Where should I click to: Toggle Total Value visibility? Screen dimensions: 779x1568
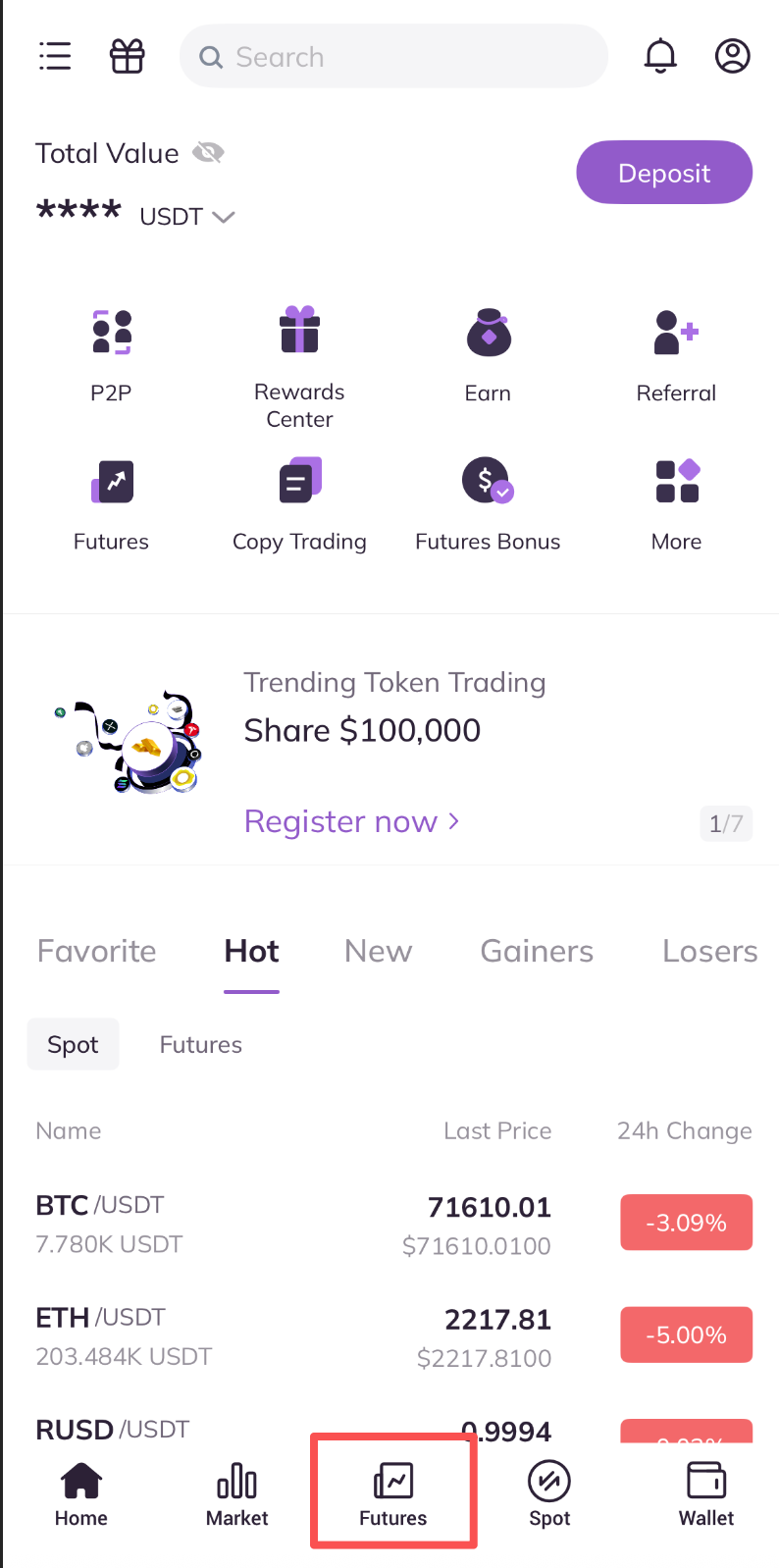pos(208,152)
